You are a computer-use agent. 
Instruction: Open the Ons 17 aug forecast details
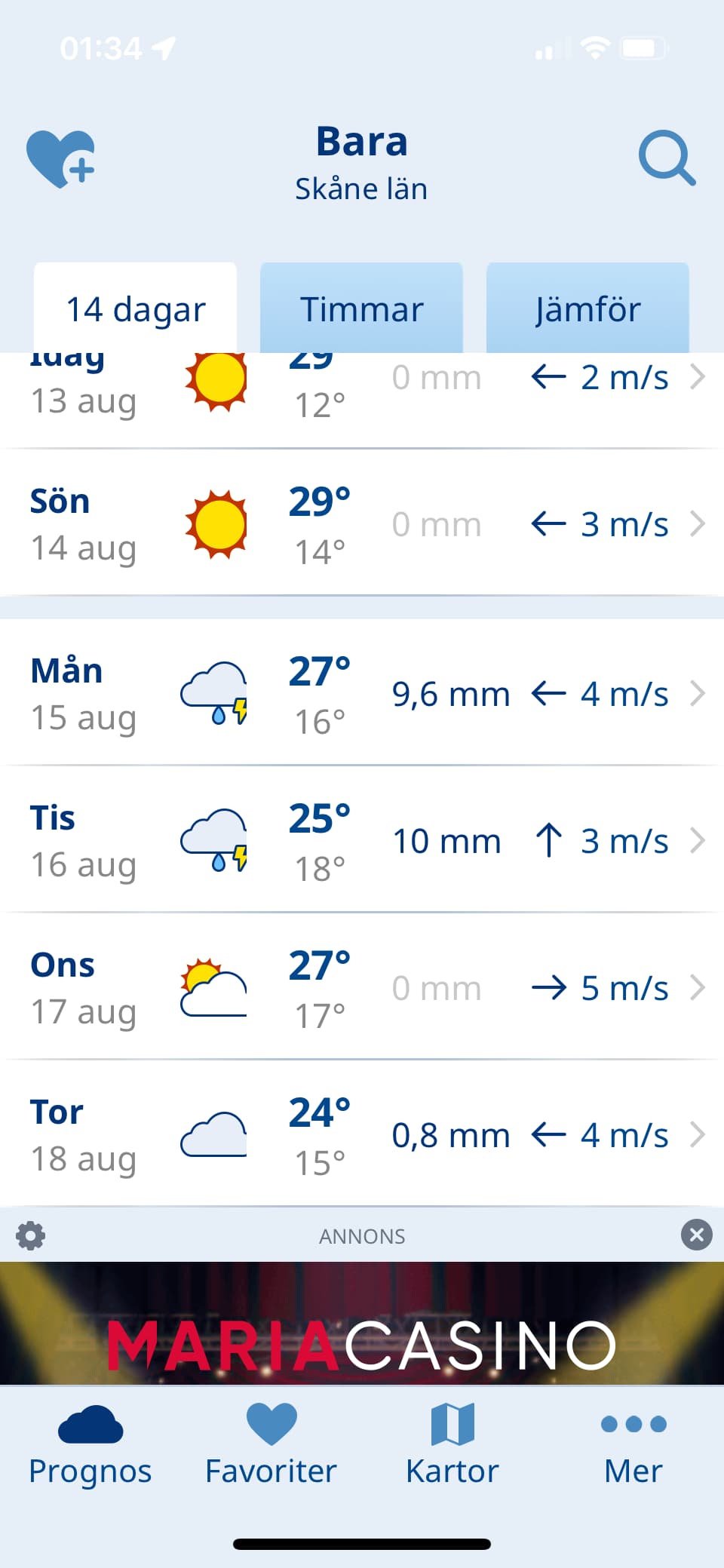(x=362, y=987)
